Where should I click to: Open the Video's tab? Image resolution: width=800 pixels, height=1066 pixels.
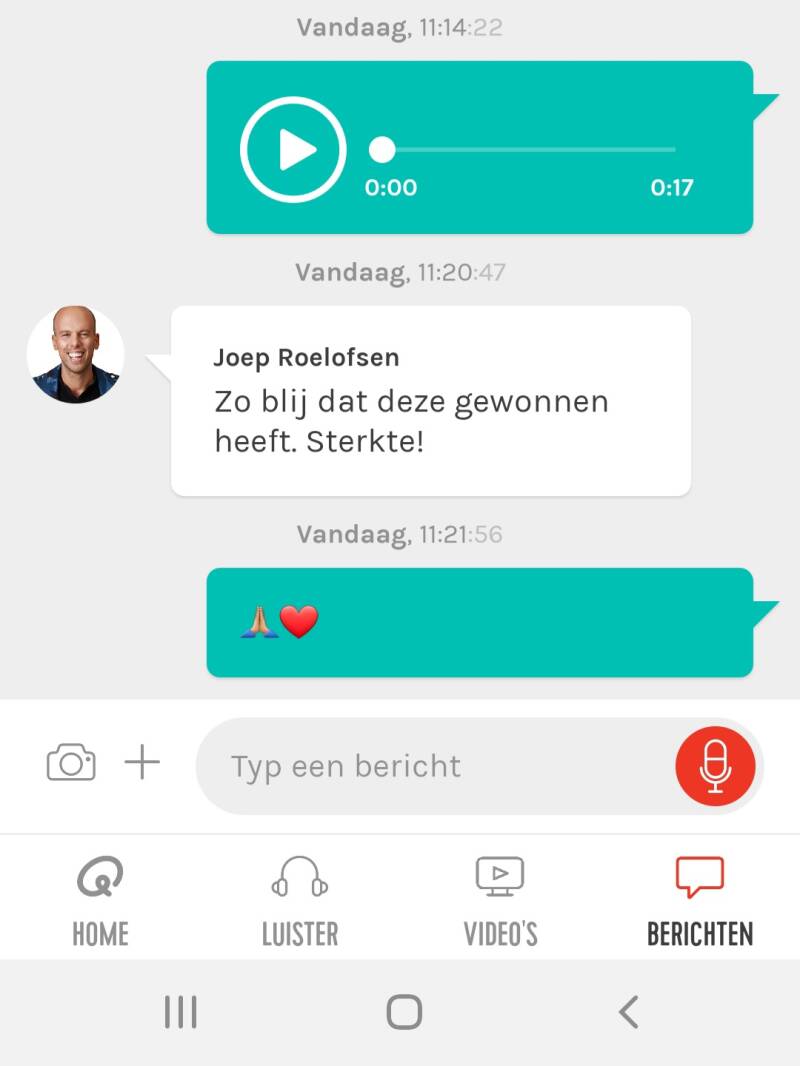[500, 900]
